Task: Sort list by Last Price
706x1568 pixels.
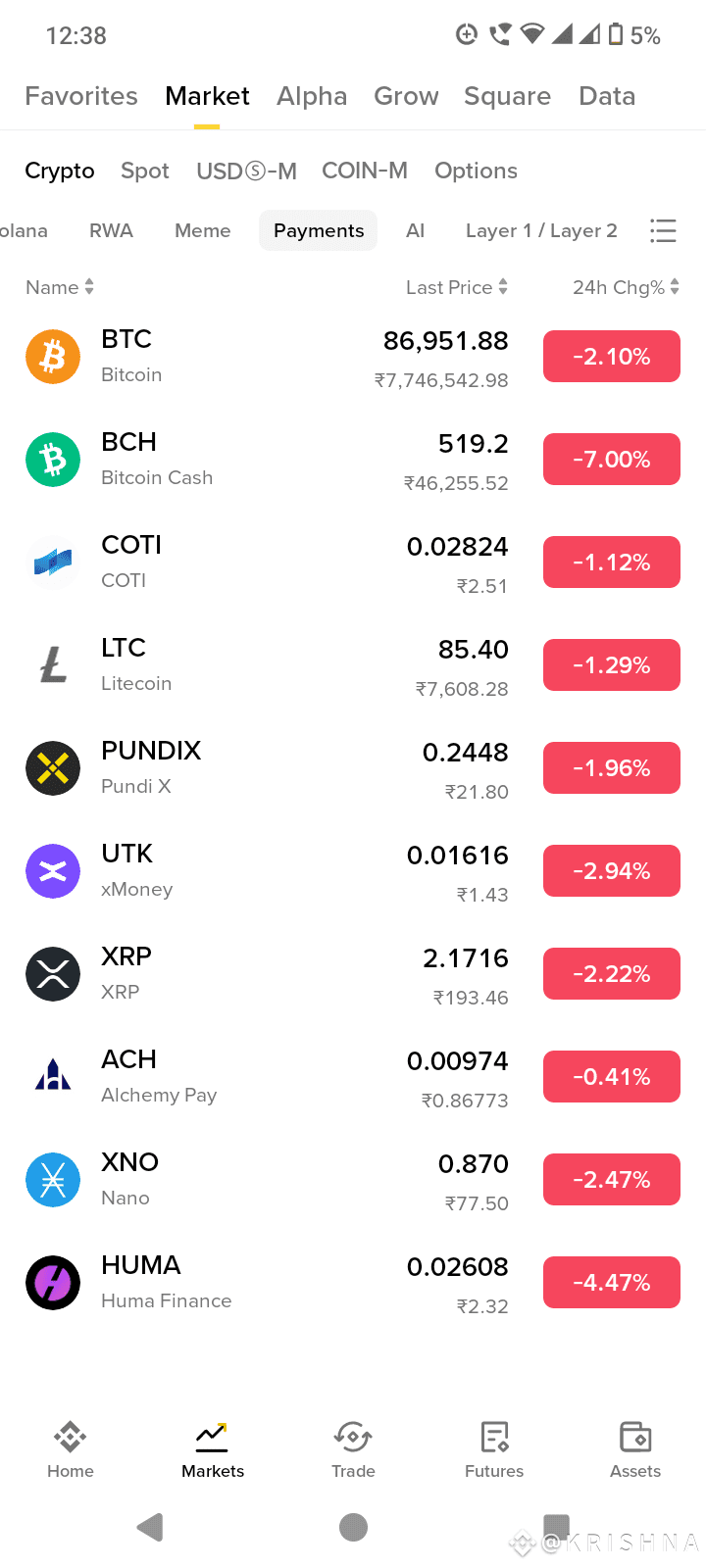Action: pos(457,287)
